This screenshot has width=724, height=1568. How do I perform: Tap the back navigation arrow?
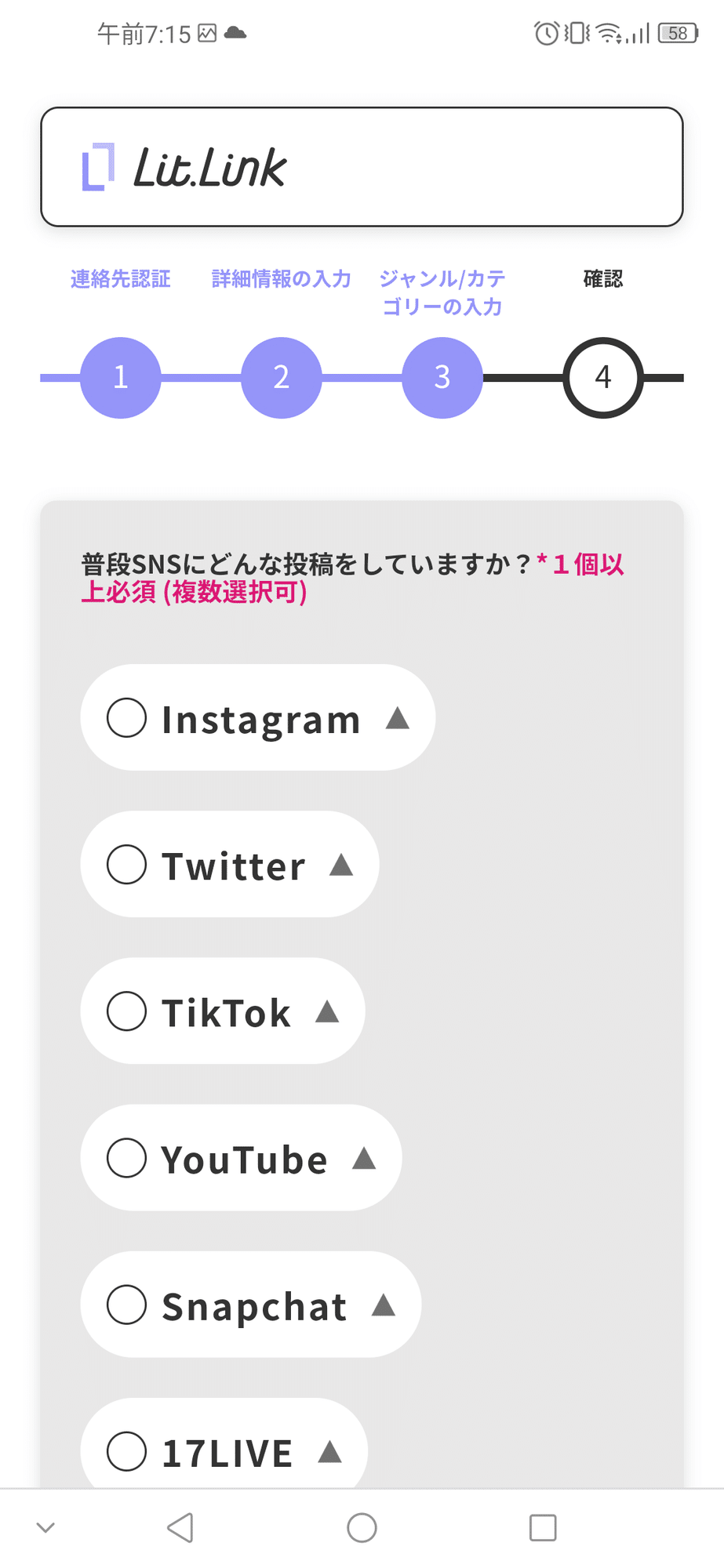(x=180, y=1527)
